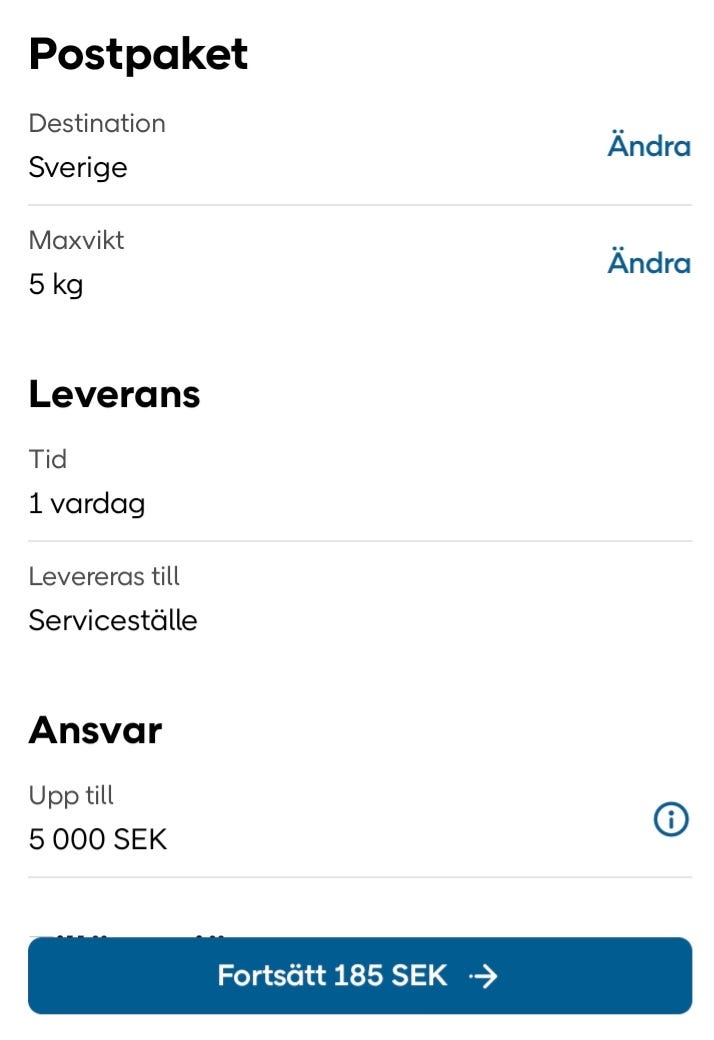714x1040 pixels.
Task: Open the info icon for Ansvar
Action: [671, 820]
